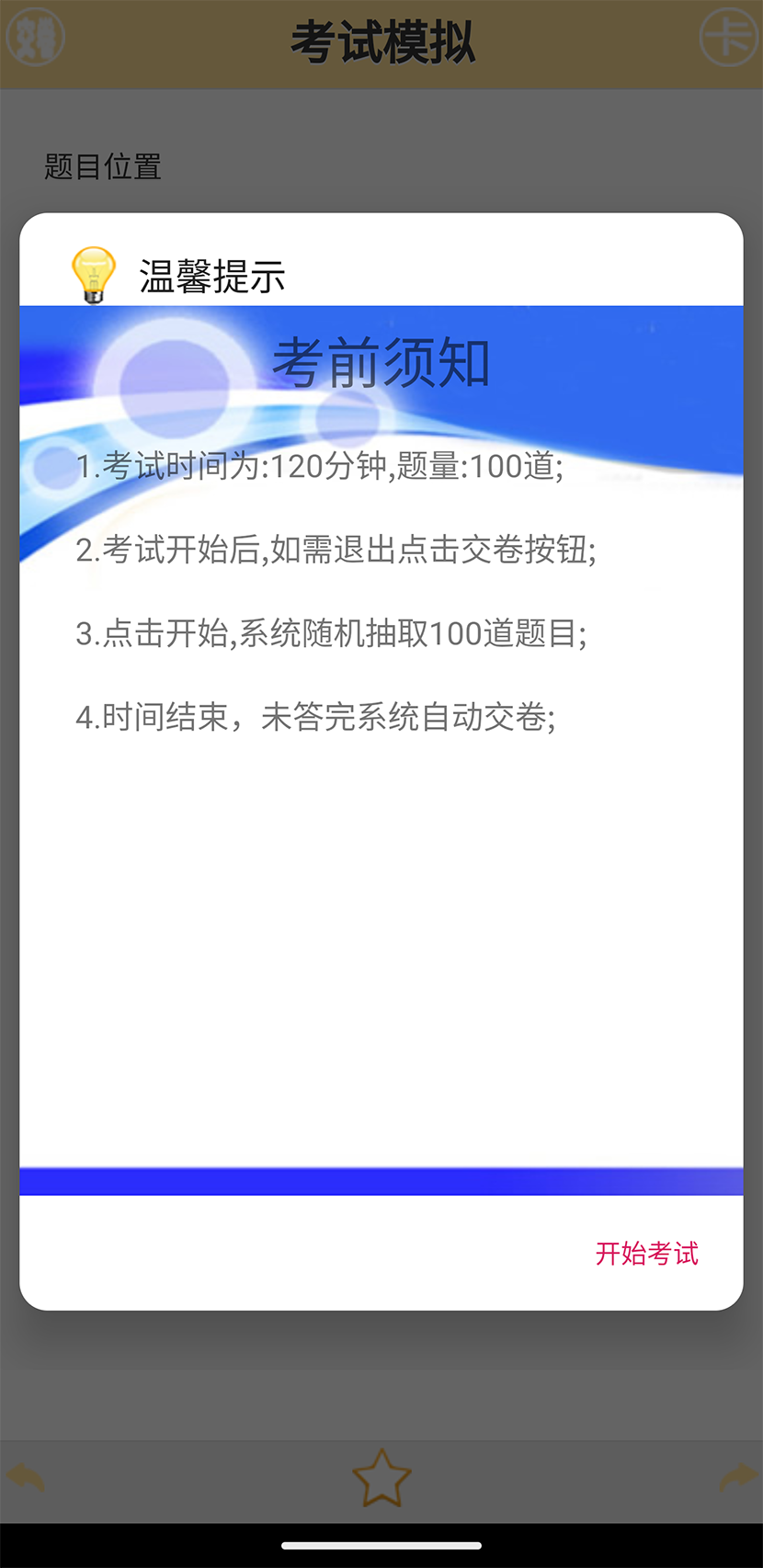Image resolution: width=763 pixels, height=1568 pixels.
Task: Tap the profile icon in top left corner
Action: (34, 36)
